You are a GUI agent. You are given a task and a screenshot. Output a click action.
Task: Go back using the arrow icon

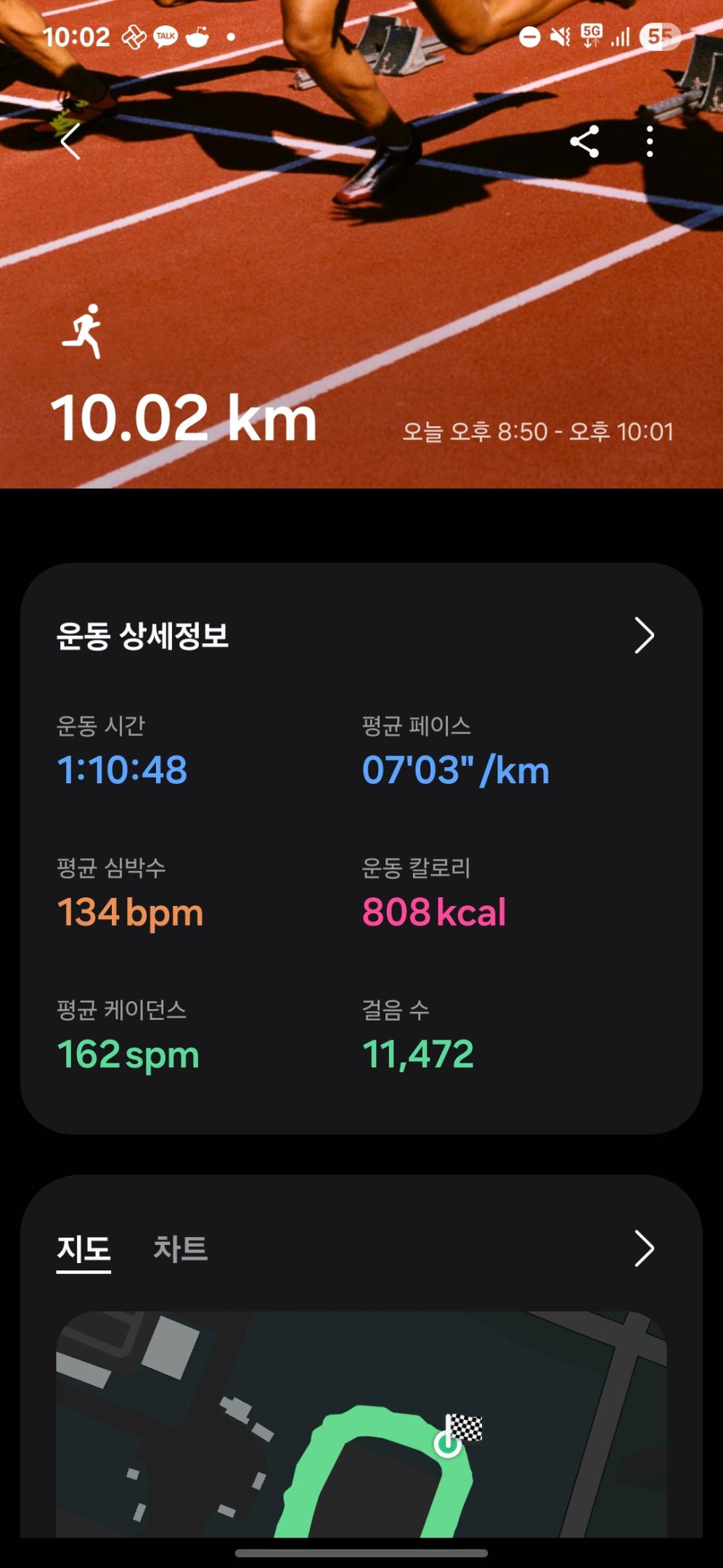70,142
